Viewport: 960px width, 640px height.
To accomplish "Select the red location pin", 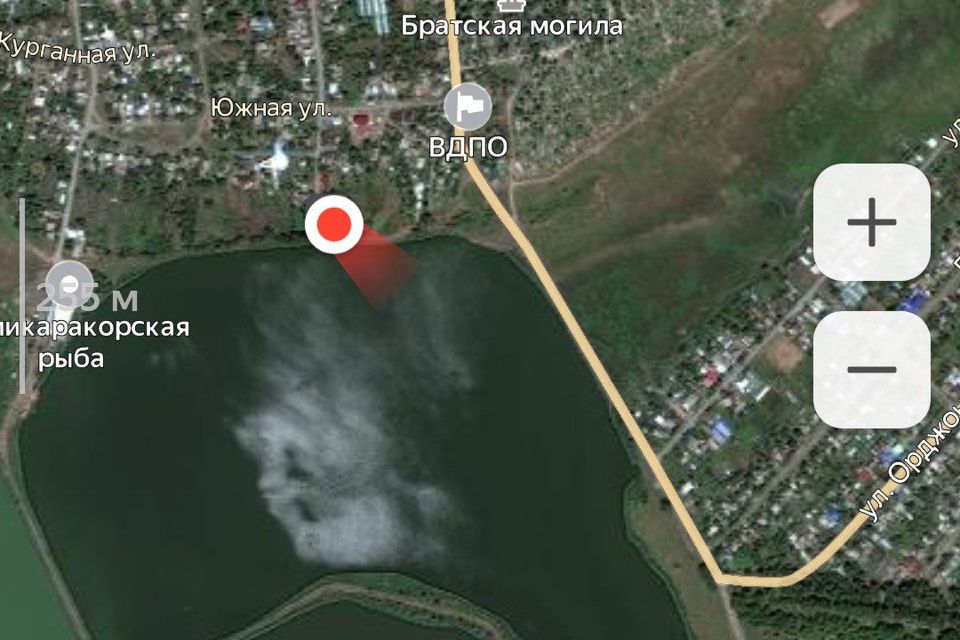I will [x=334, y=225].
